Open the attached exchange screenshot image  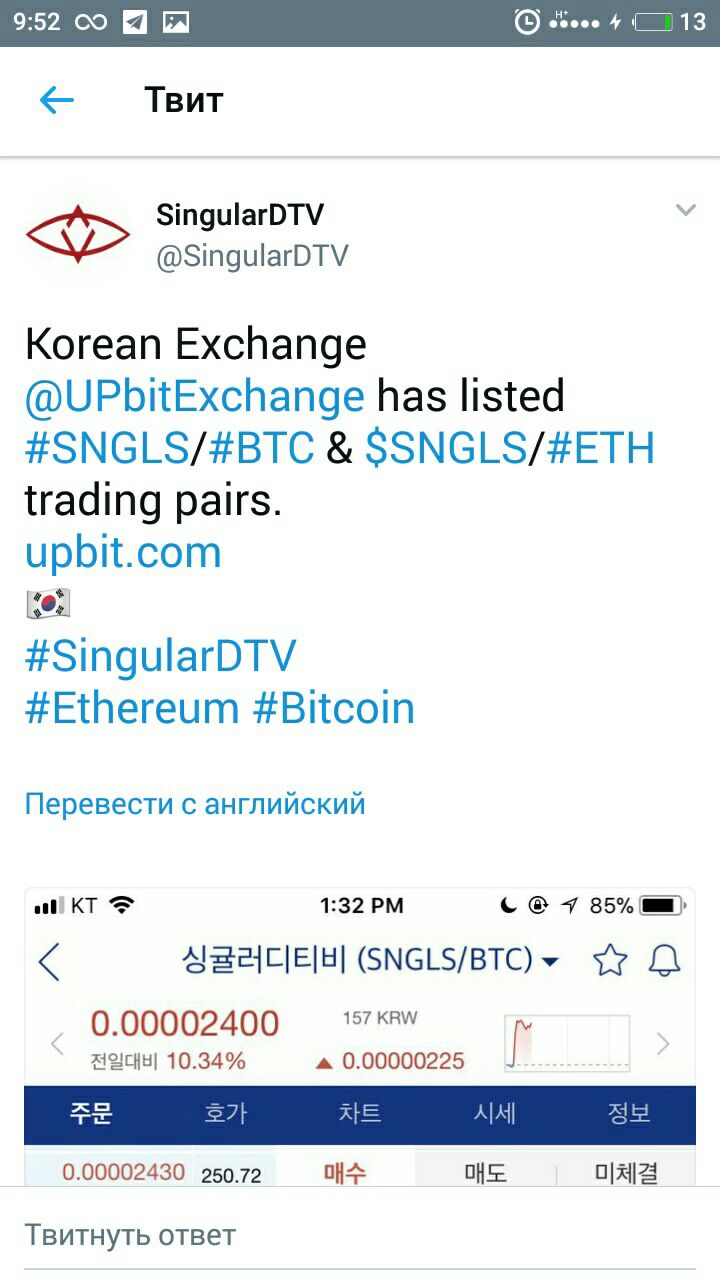coord(360,1036)
